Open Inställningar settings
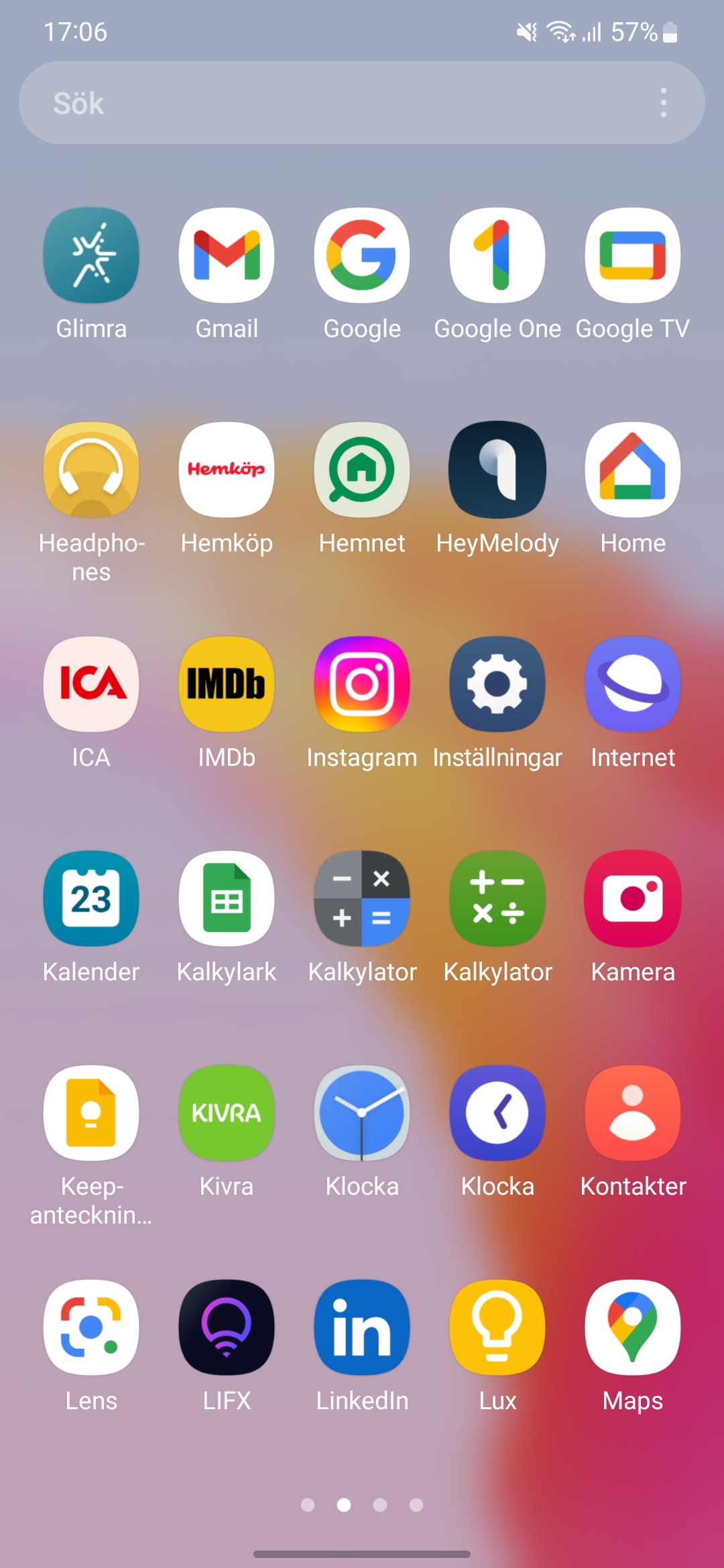The image size is (724, 1568). pos(497,684)
